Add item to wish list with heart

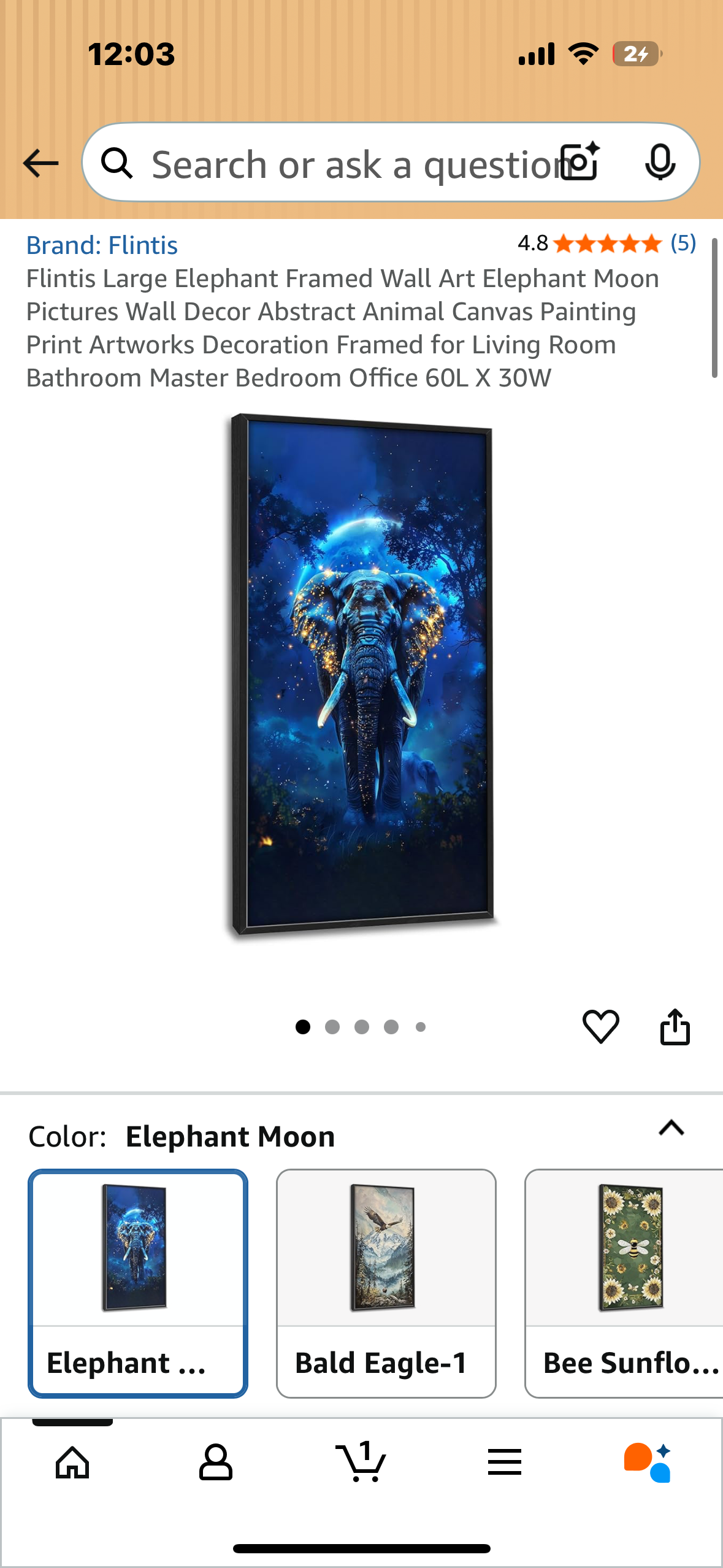click(x=600, y=1026)
